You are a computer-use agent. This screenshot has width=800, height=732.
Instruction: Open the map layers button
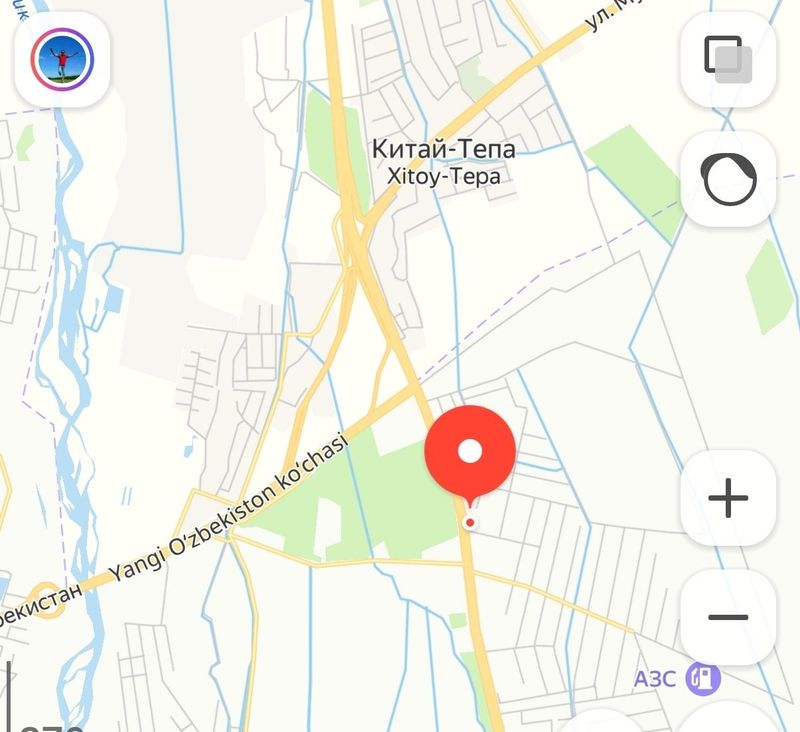click(727, 59)
